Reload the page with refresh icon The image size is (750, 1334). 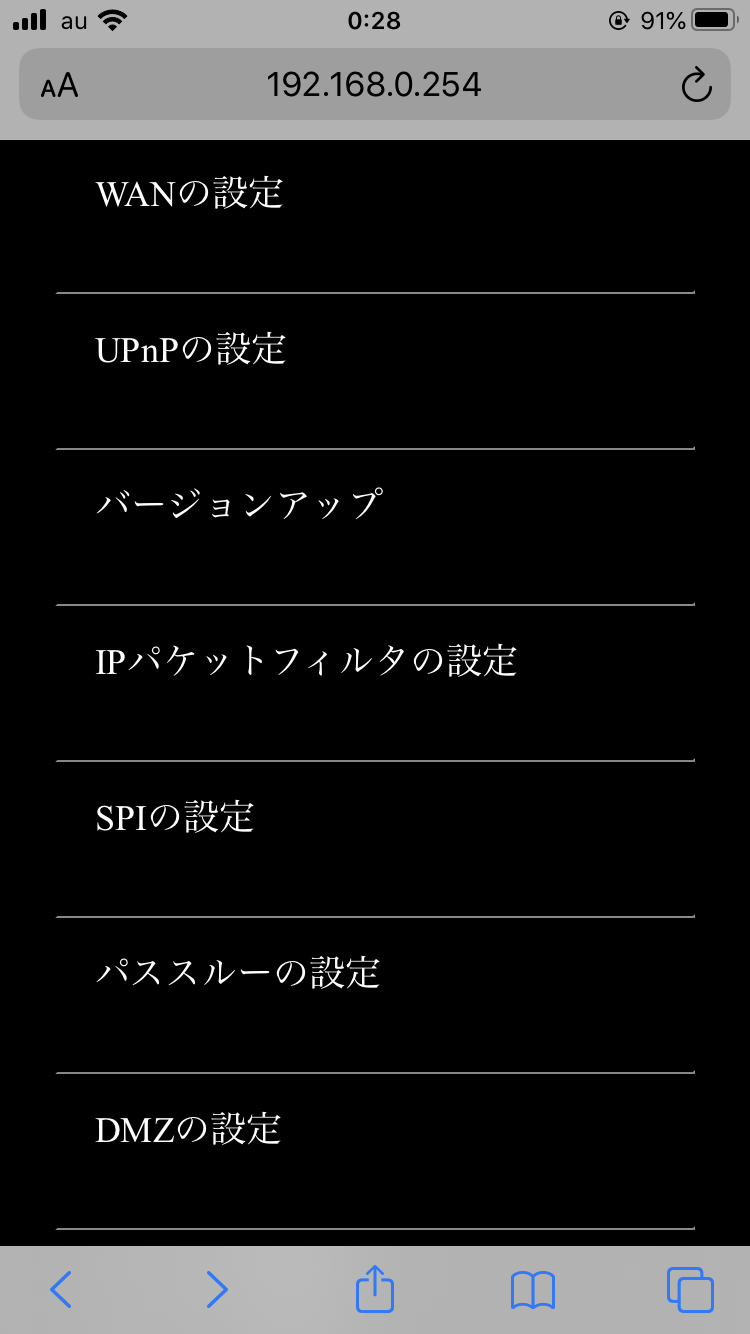coord(696,85)
